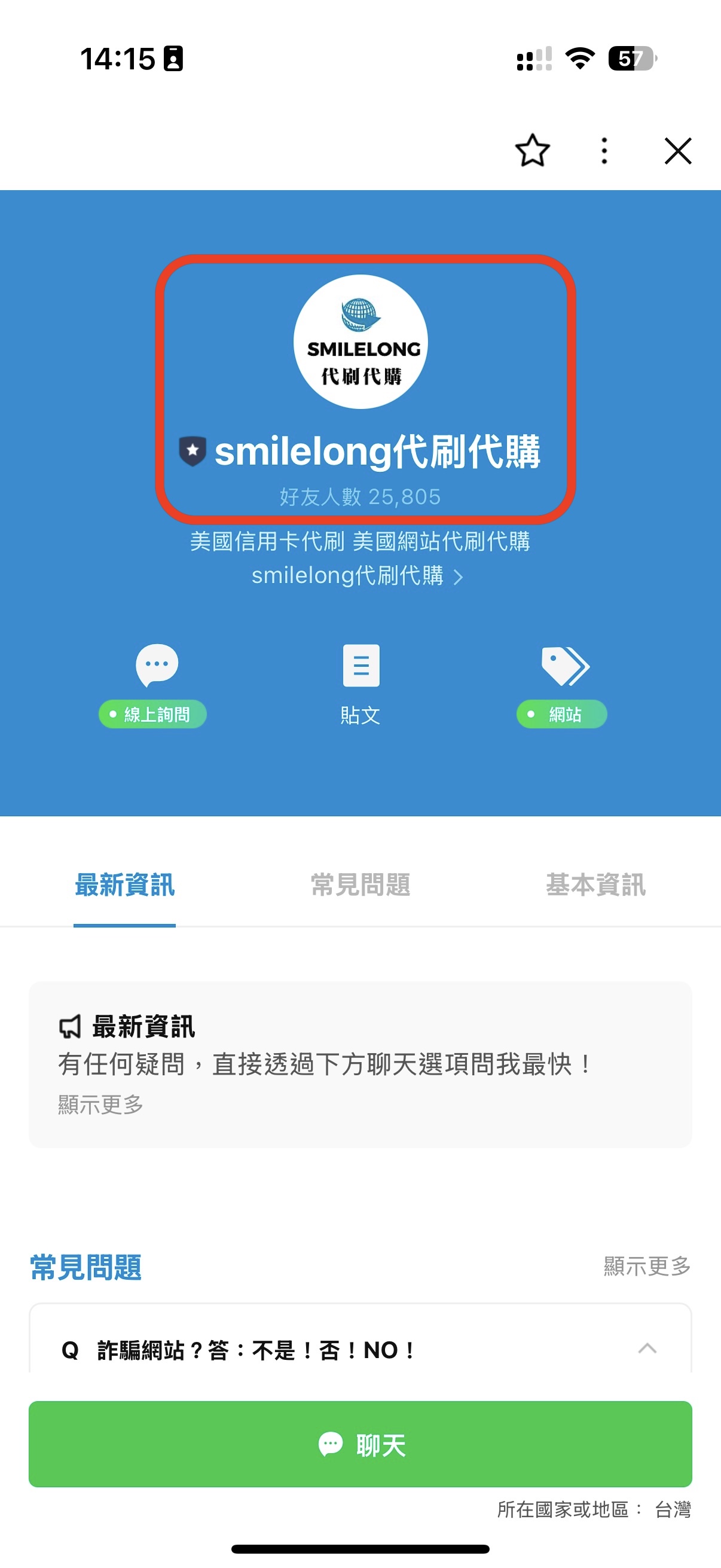
Task: Open the three-dot overflow menu
Action: (x=604, y=150)
